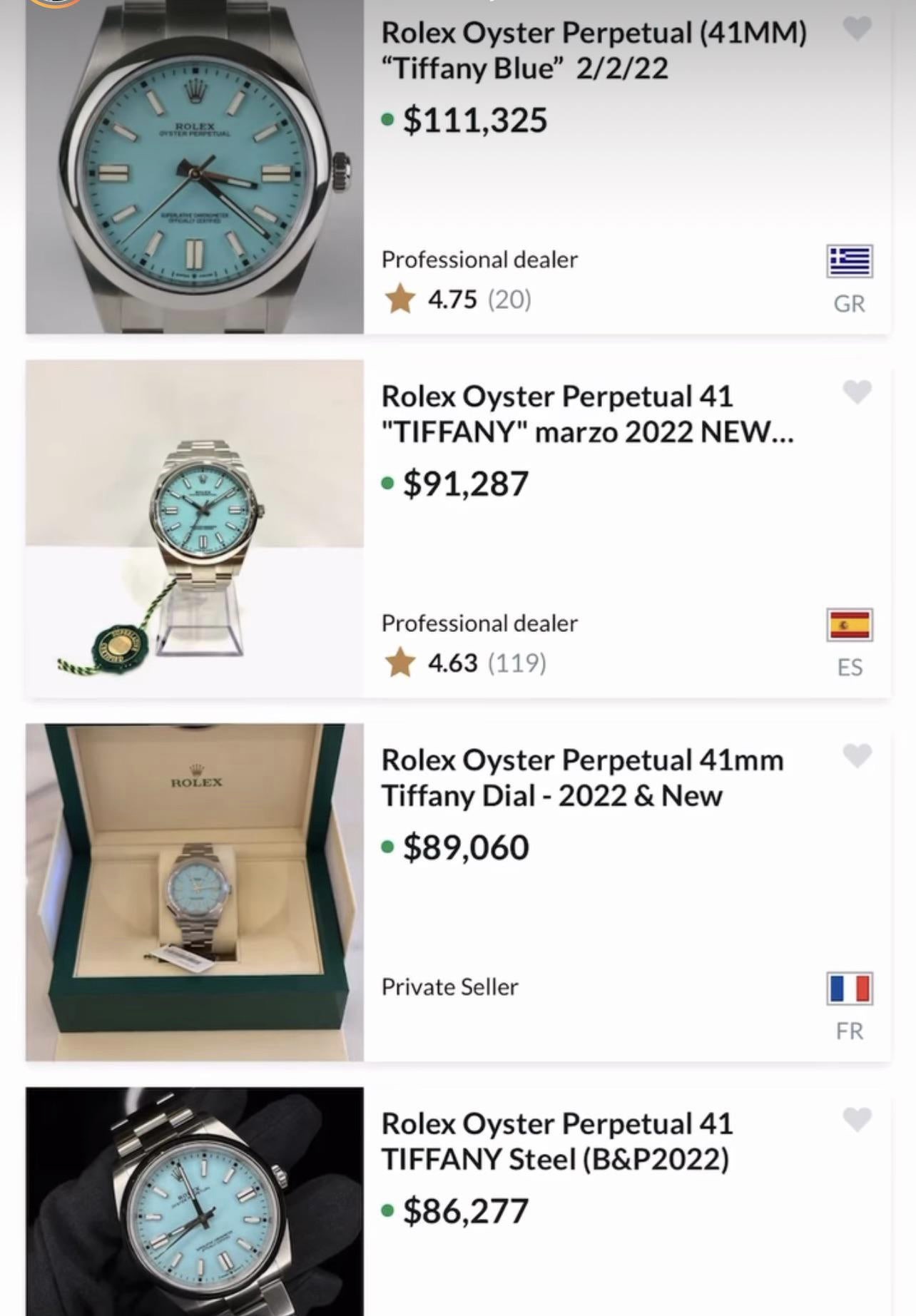Open the $86,277 TIFFANY Steel (B&P2022) listing
916x1316 pixels.
coord(556,1142)
